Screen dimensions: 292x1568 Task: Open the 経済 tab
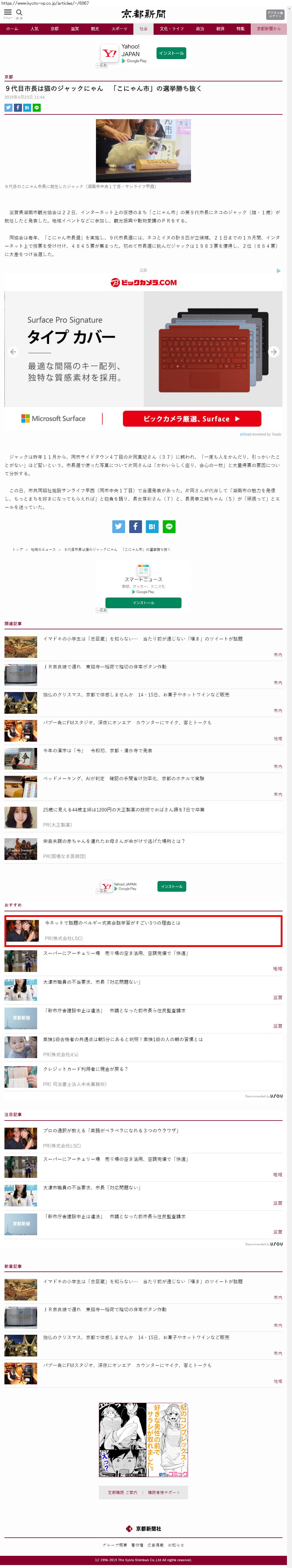[x=220, y=29]
